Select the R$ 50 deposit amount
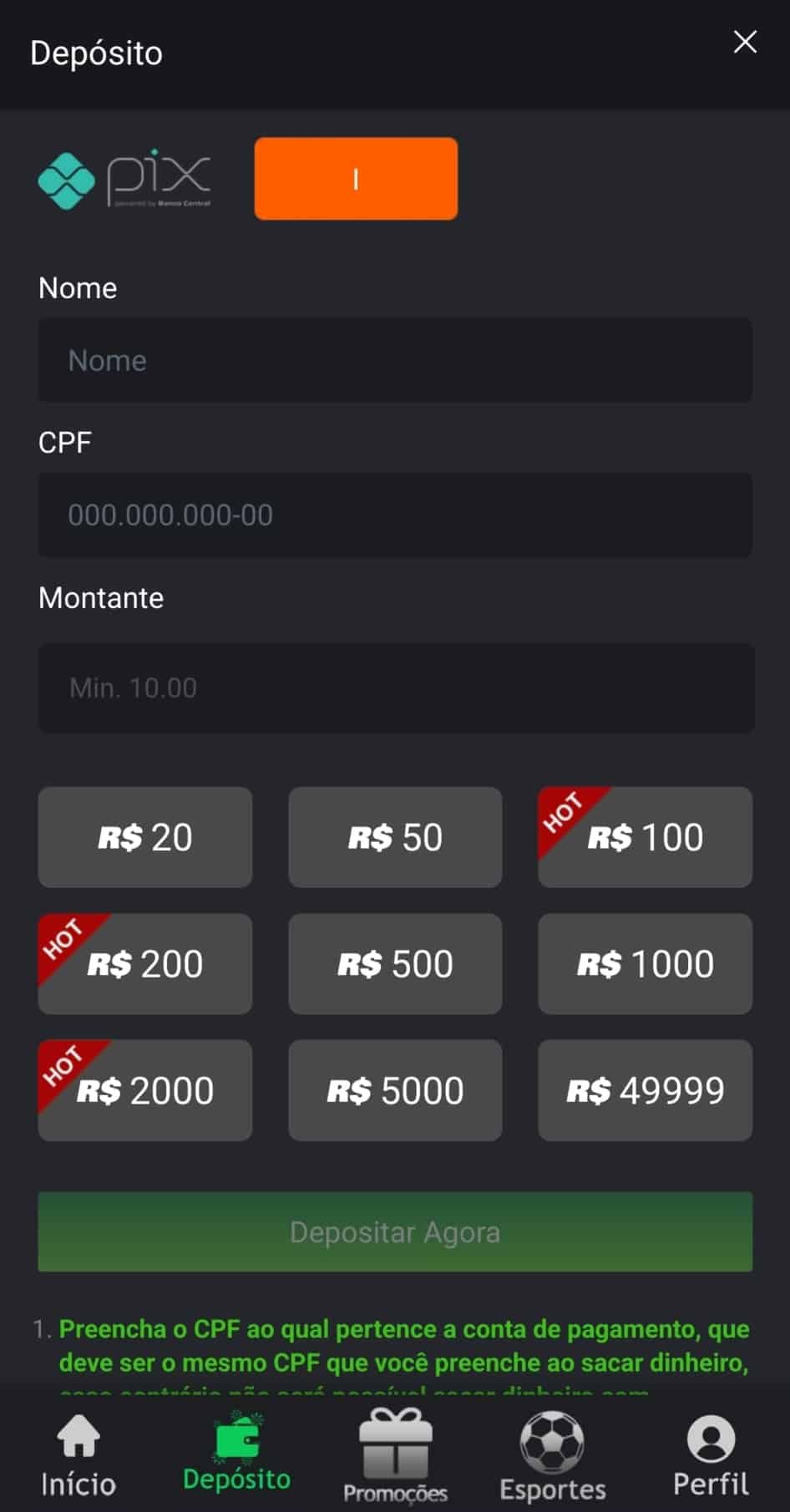The height and width of the screenshot is (1512, 790). tap(394, 837)
